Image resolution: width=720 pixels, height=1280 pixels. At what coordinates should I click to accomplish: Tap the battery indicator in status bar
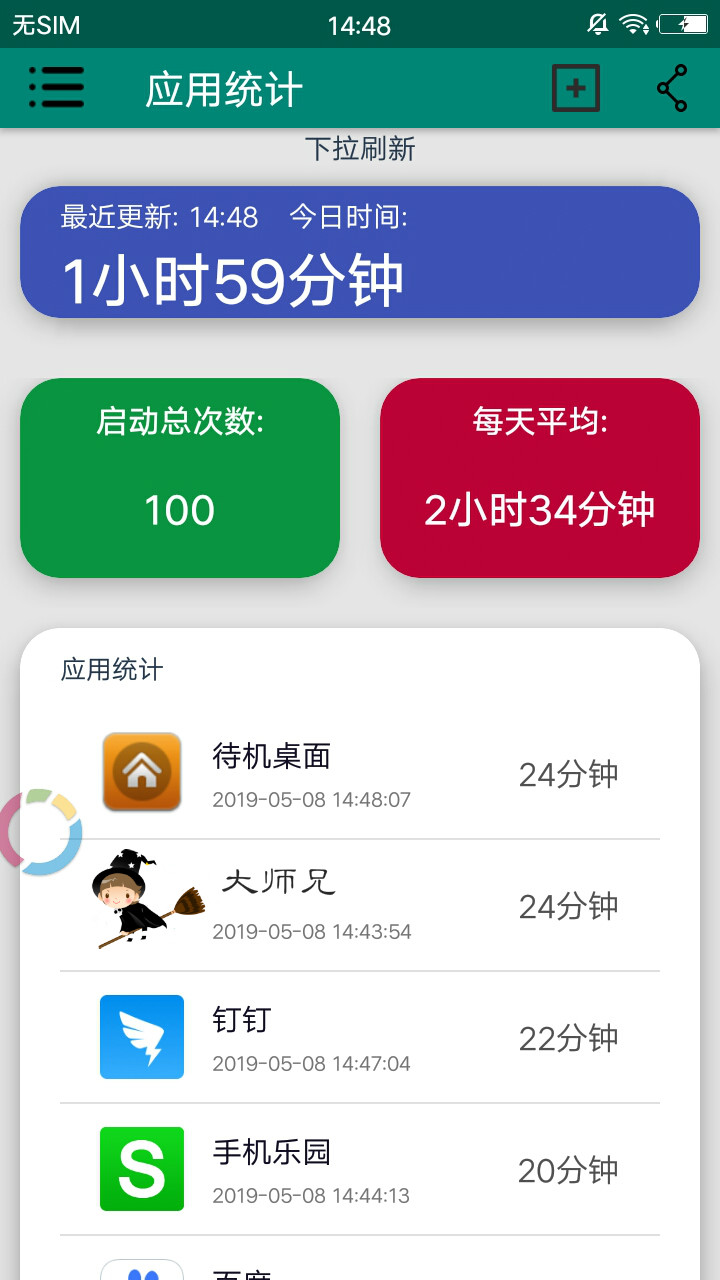[x=686, y=24]
